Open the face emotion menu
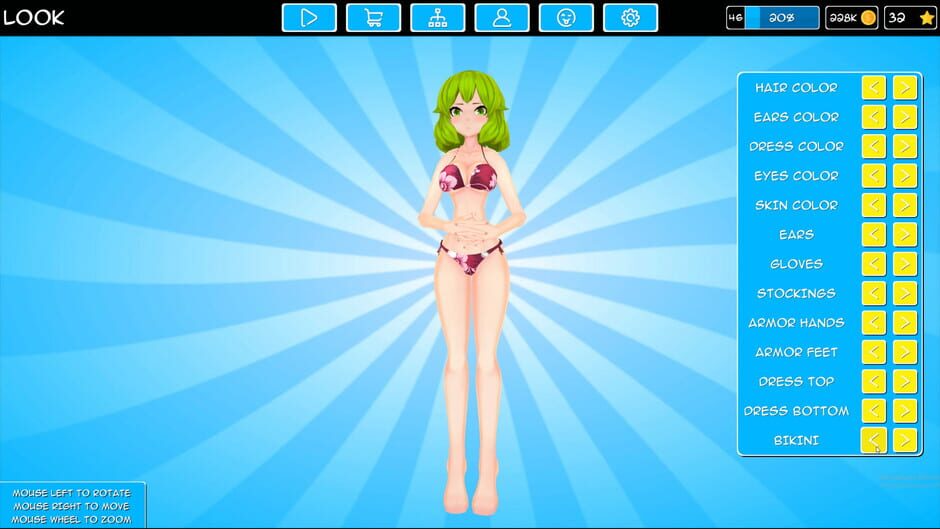This screenshot has height=529, width=940. point(566,17)
